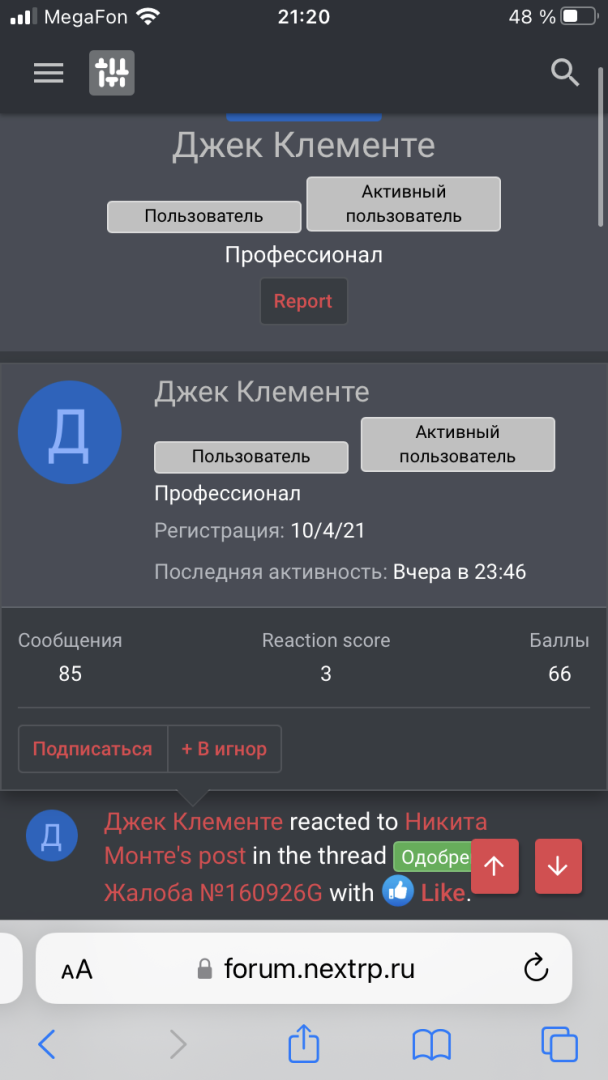608x1080 pixels.
Task: Open Никита Монте's post link
Action: click(175, 856)
